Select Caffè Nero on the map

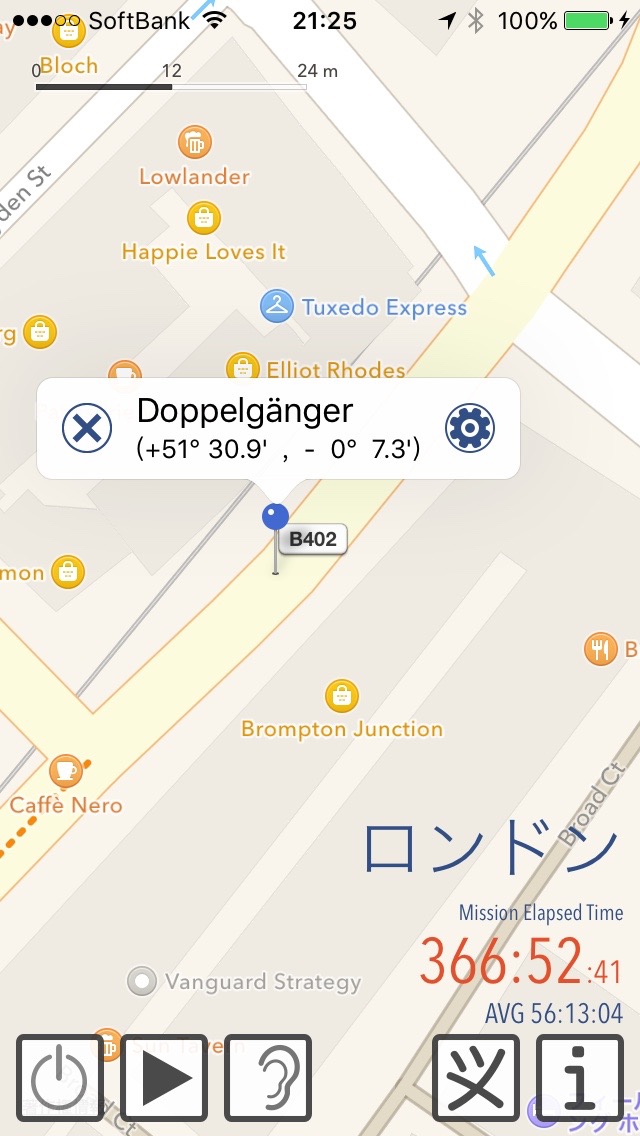click(x=66, y=771)
